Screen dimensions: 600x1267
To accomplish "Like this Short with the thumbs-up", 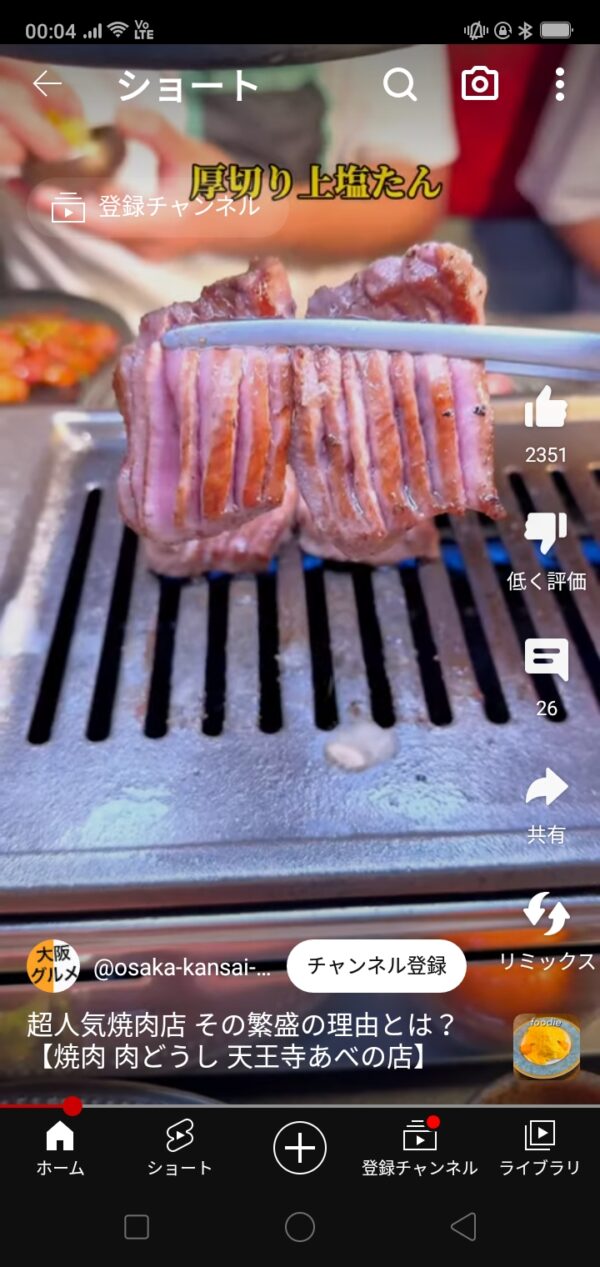I will (x=546, y=410).
